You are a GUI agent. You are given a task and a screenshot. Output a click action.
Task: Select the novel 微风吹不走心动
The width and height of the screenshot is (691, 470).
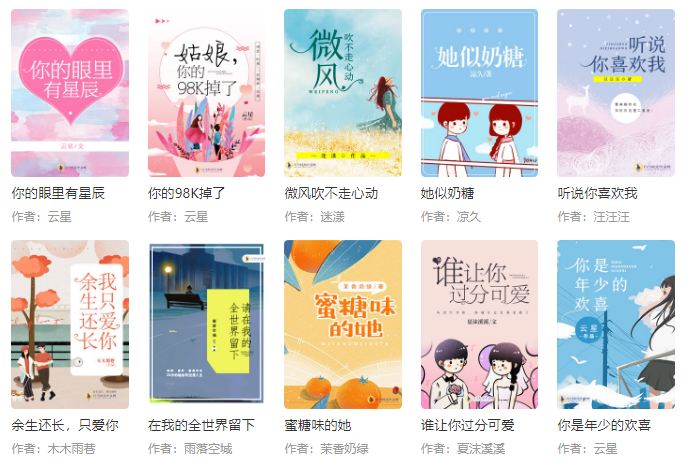tap(343, 93)
